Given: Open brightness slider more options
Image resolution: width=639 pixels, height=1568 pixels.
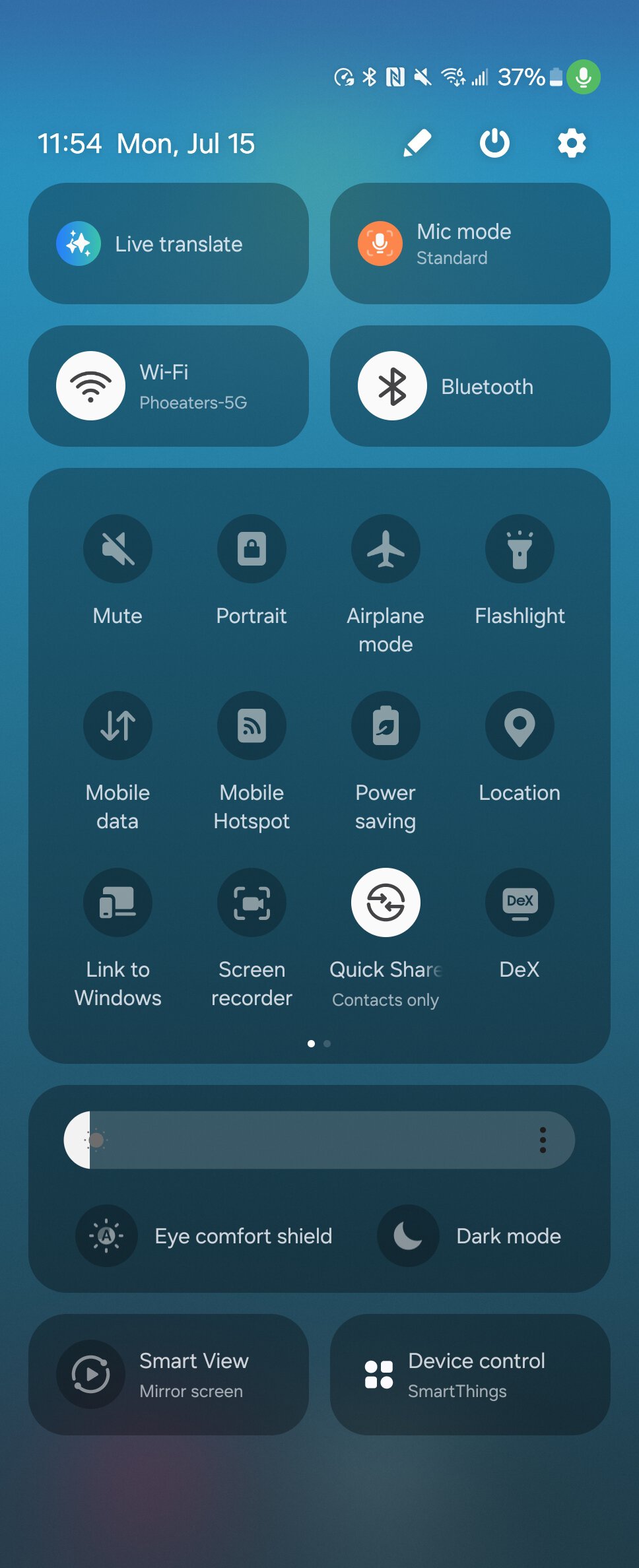Looking at the screenshot, I should (543, 1140).
